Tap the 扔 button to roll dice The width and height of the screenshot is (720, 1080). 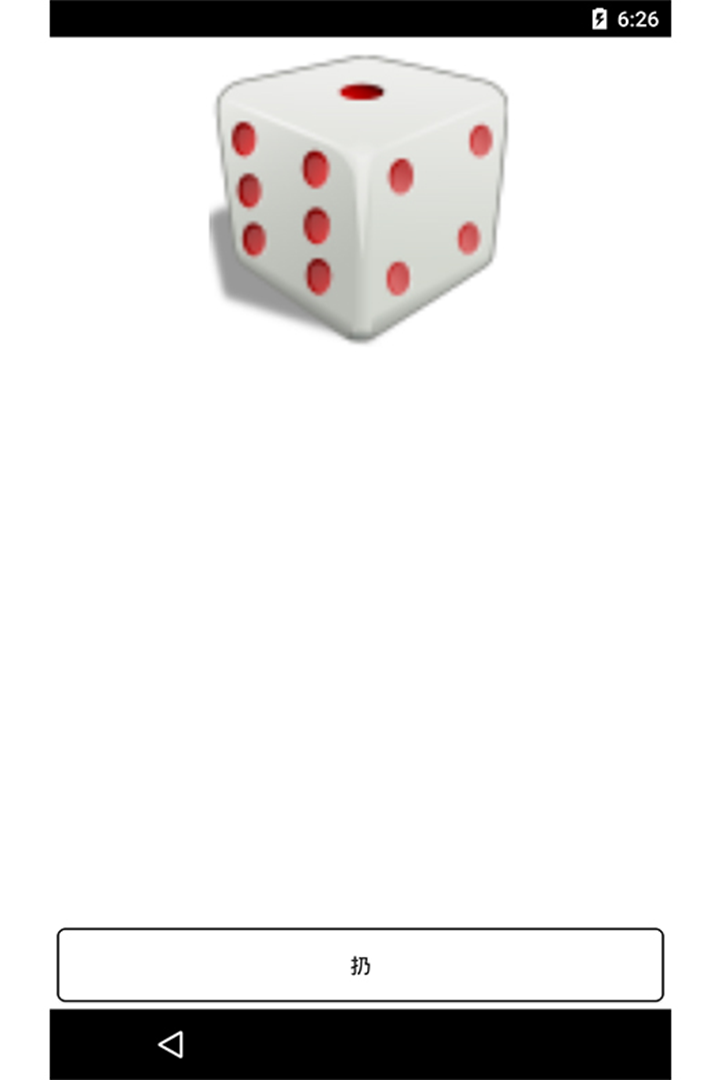click(x=360, y=965)
